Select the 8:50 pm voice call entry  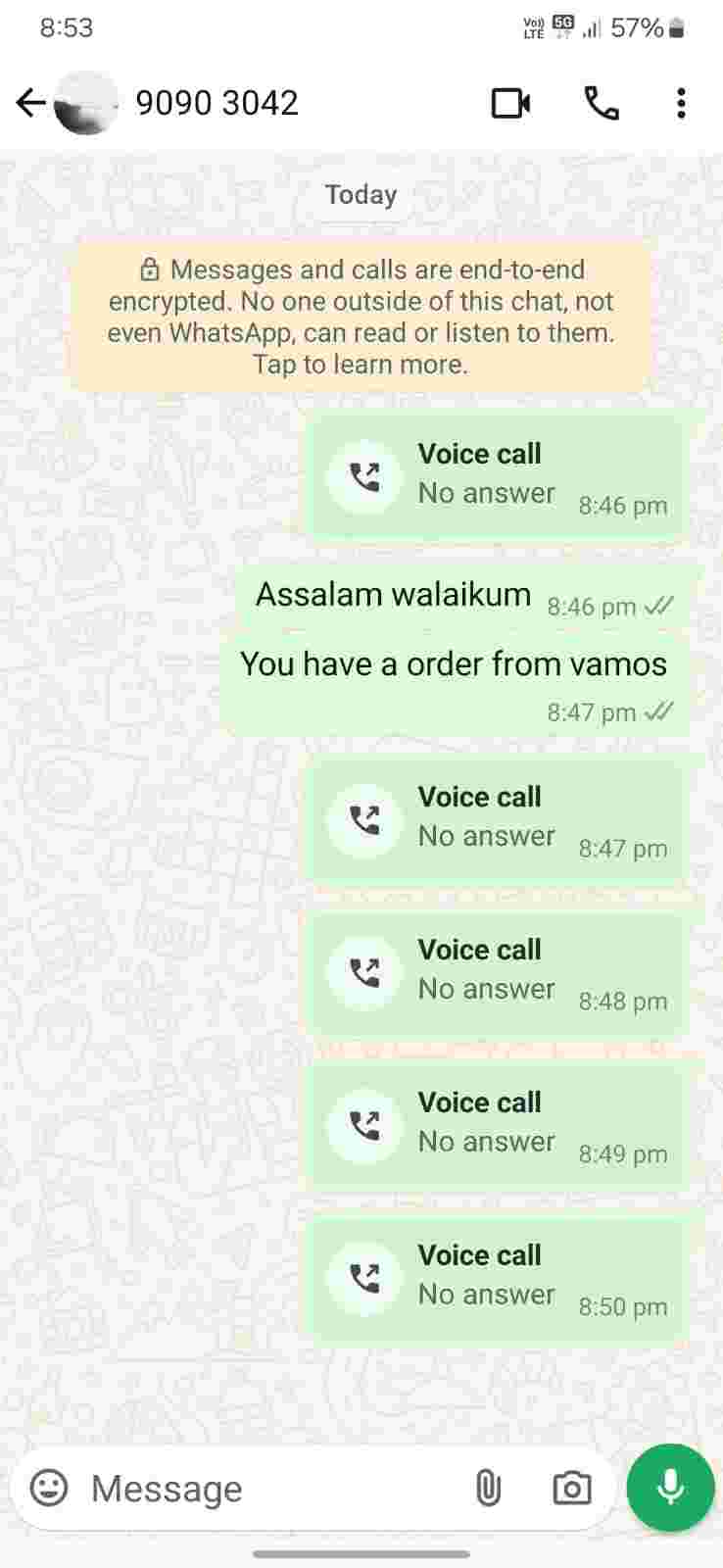point(497,1279)
